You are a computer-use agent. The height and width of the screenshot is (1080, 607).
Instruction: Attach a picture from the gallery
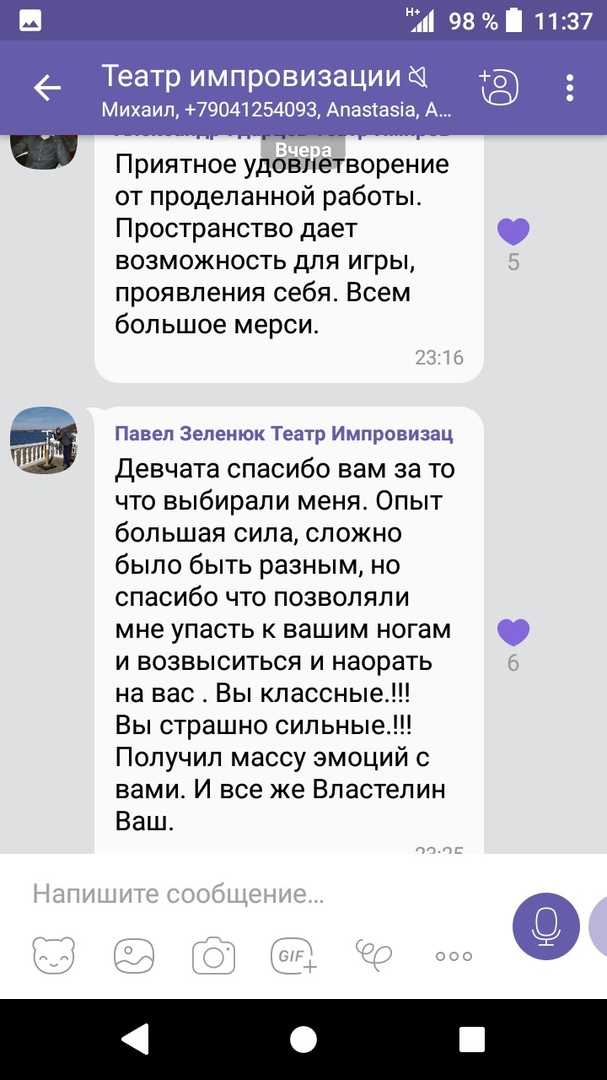(x=134, y=956)
